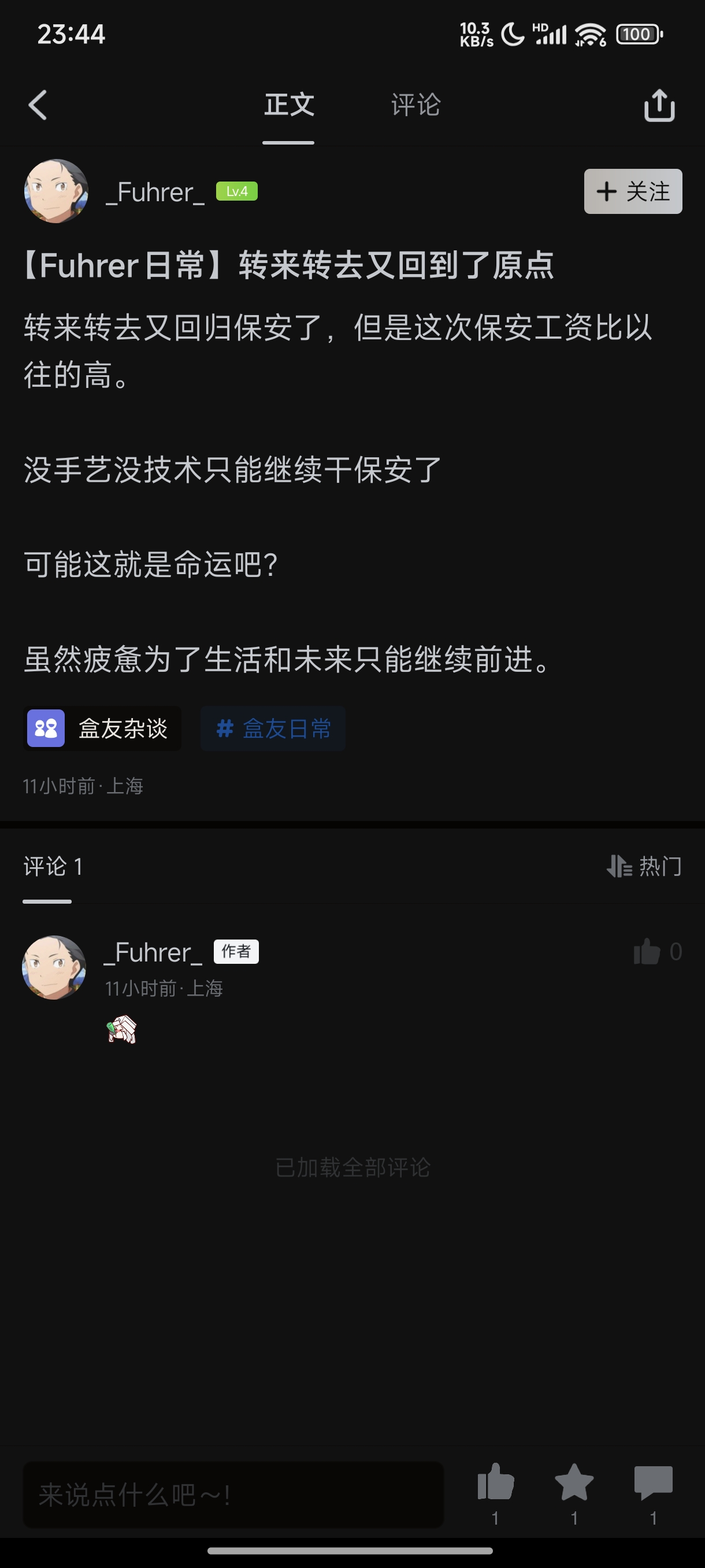
Task: Go back to the previous page
Action: point(38,105)
